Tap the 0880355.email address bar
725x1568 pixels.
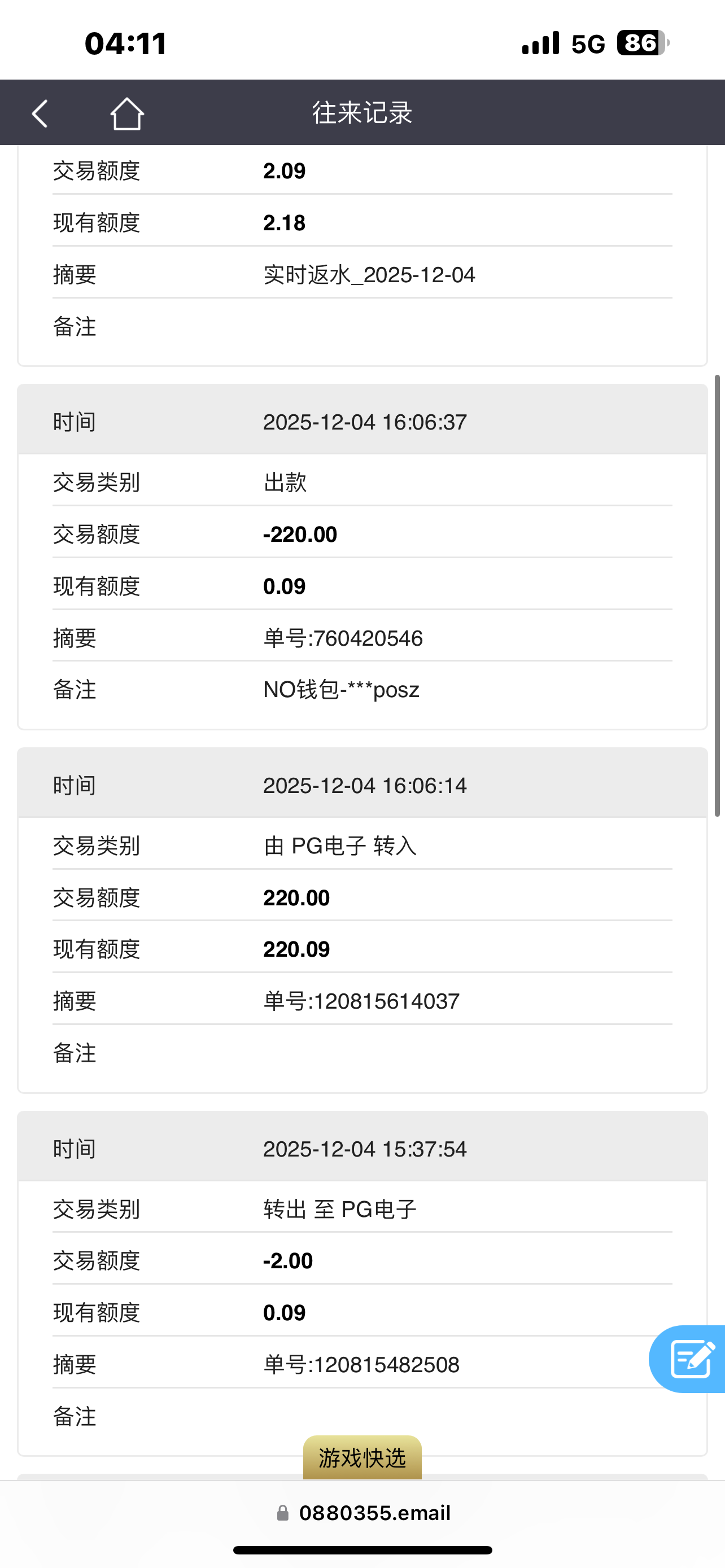click(363, 1513)
